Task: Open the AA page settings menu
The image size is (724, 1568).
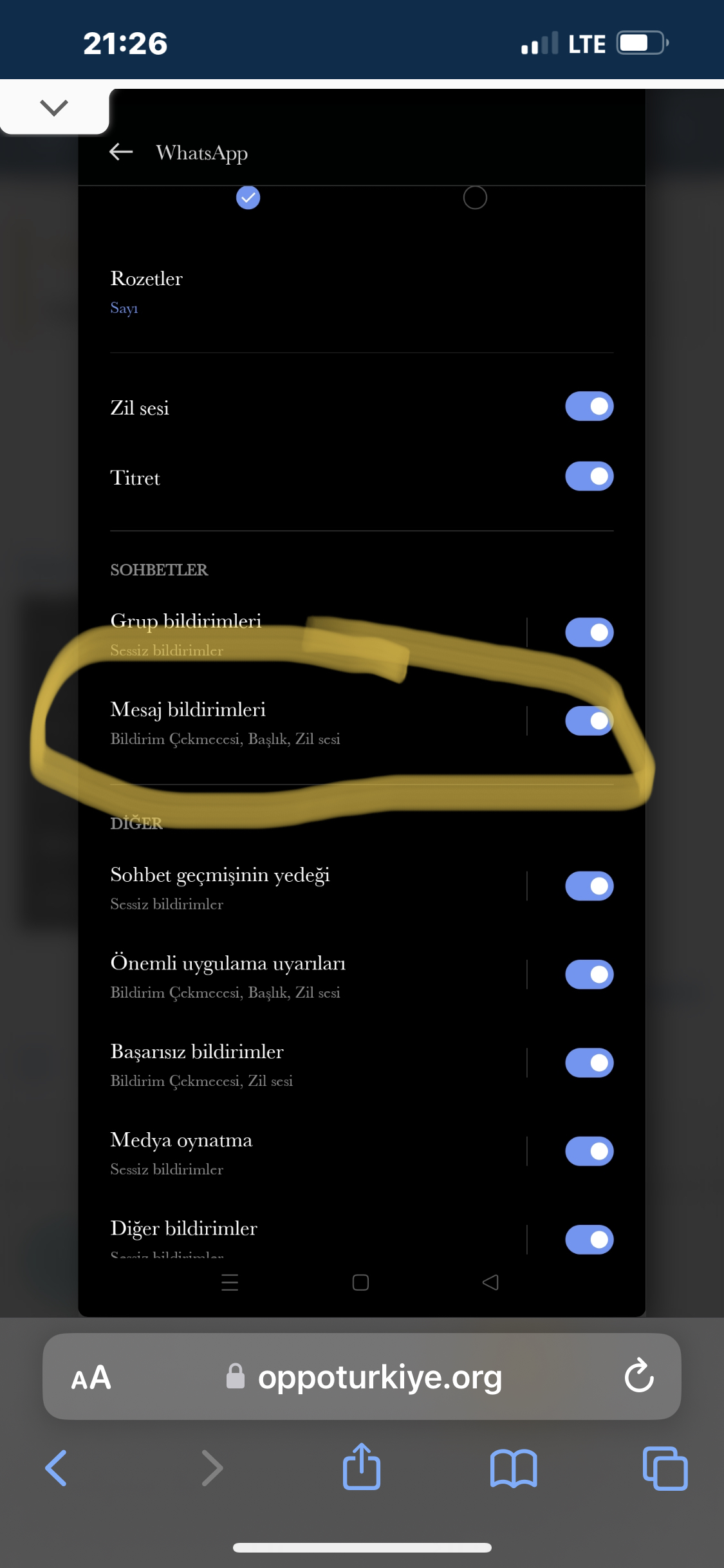Action: tap(91, 1378)
